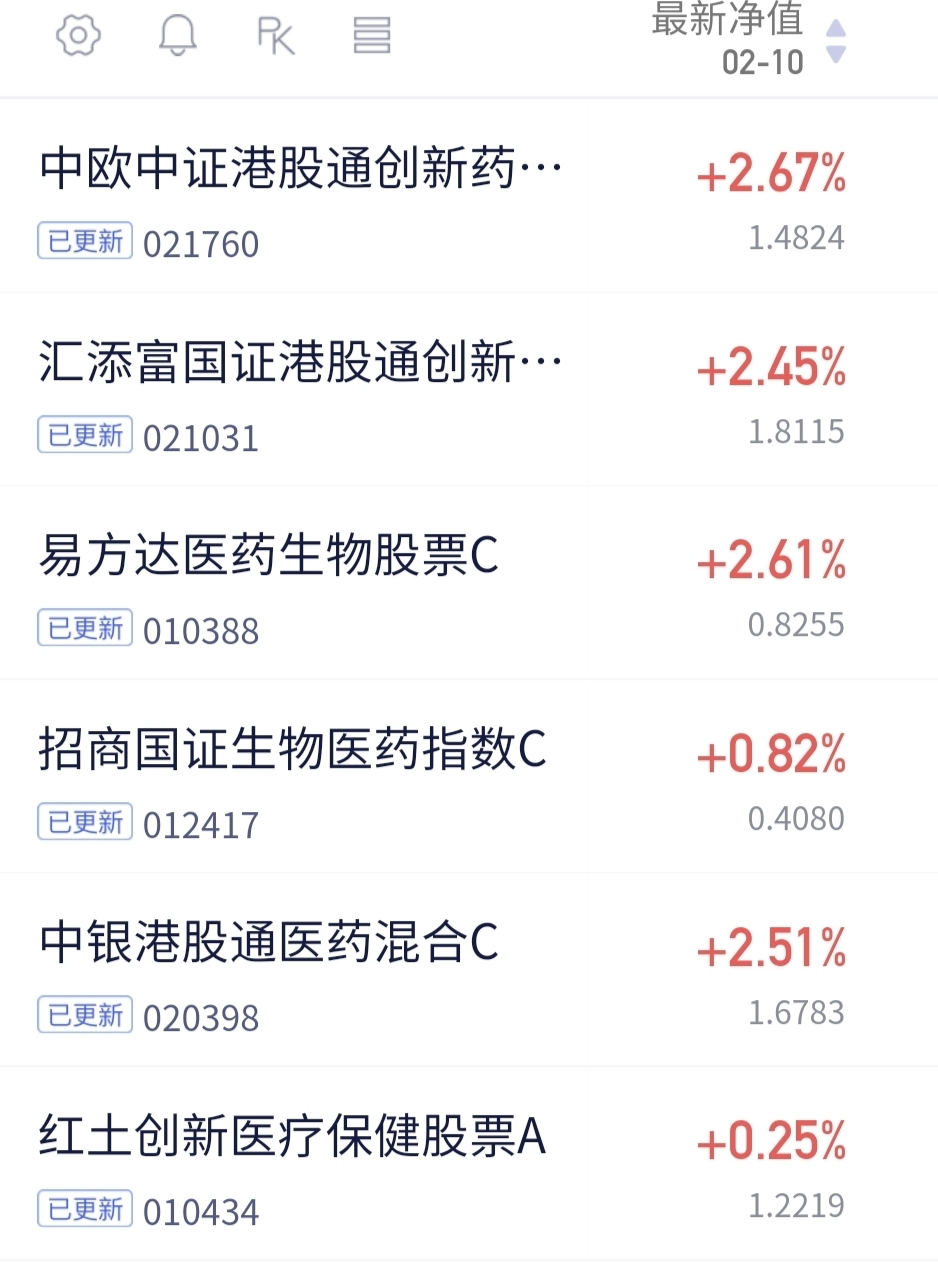Viewport: 938px width, 1262px height.
Task: Open the settings gear icon
Action: pyautogui.click(x=78, y=36)
